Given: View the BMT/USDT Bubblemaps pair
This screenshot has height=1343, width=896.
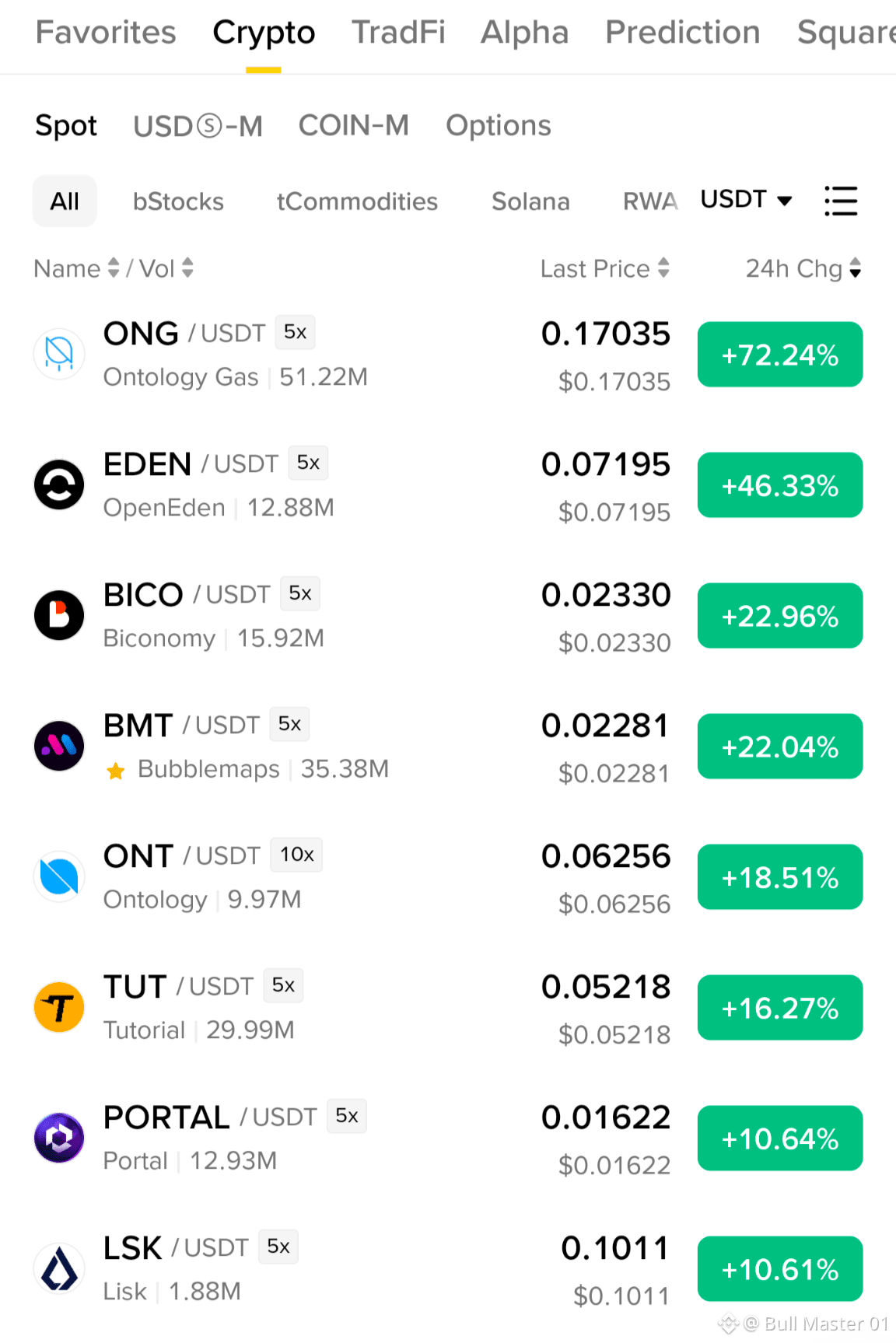Looking at the screenshot, I should click(x=448, y=747).
